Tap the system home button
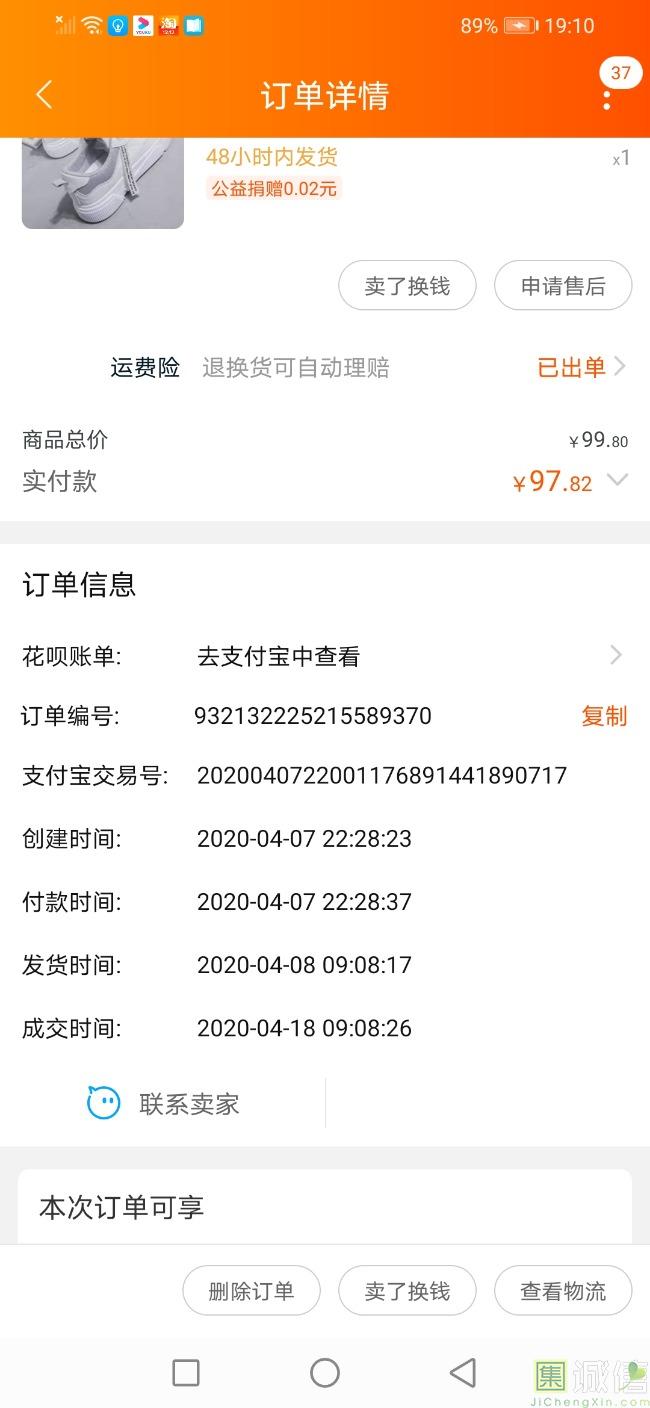The width and height of the screenshot is (650, 1408). 325,1373
